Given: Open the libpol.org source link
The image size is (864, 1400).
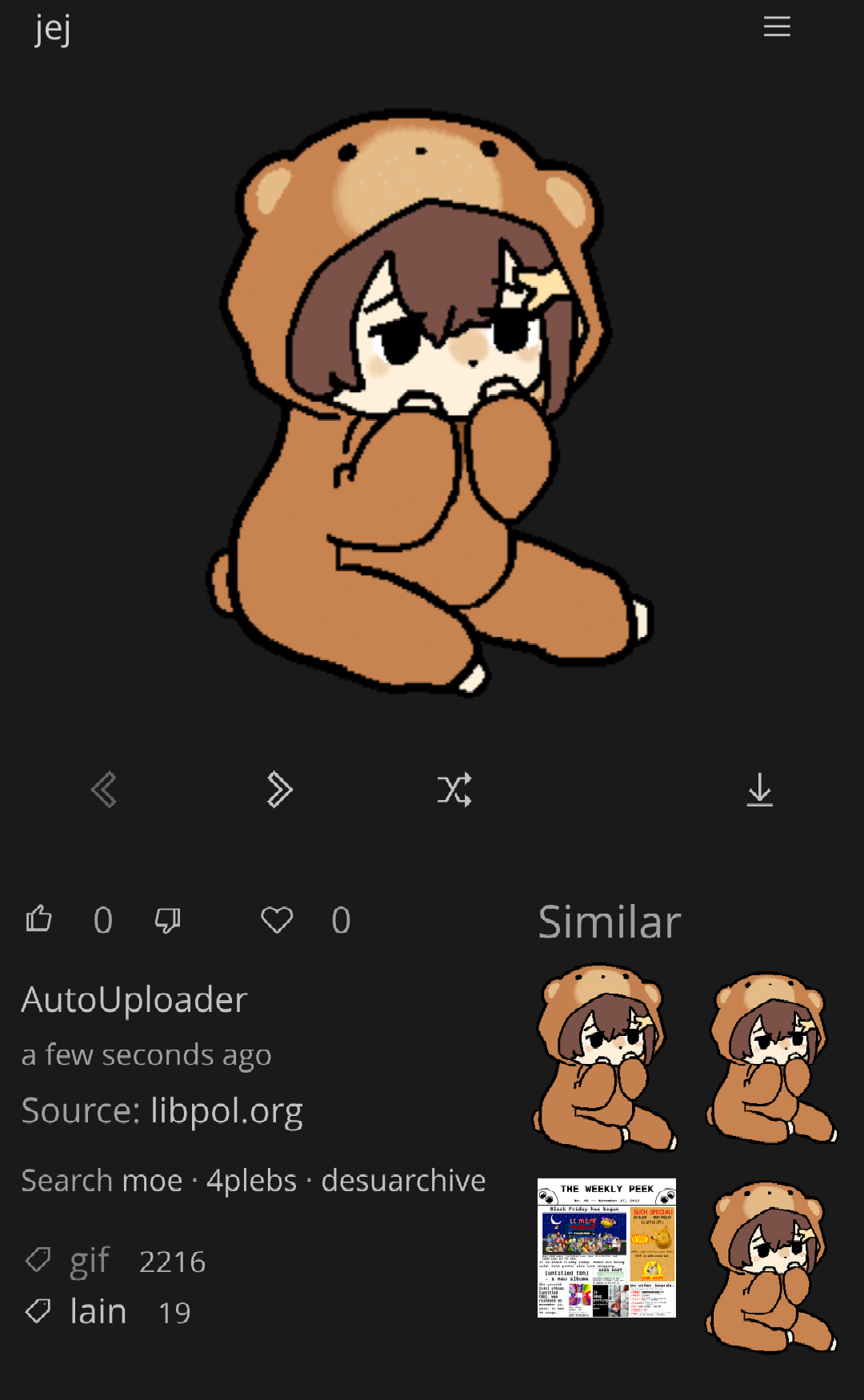Looking at the screenshot, I should point(226,1110).
